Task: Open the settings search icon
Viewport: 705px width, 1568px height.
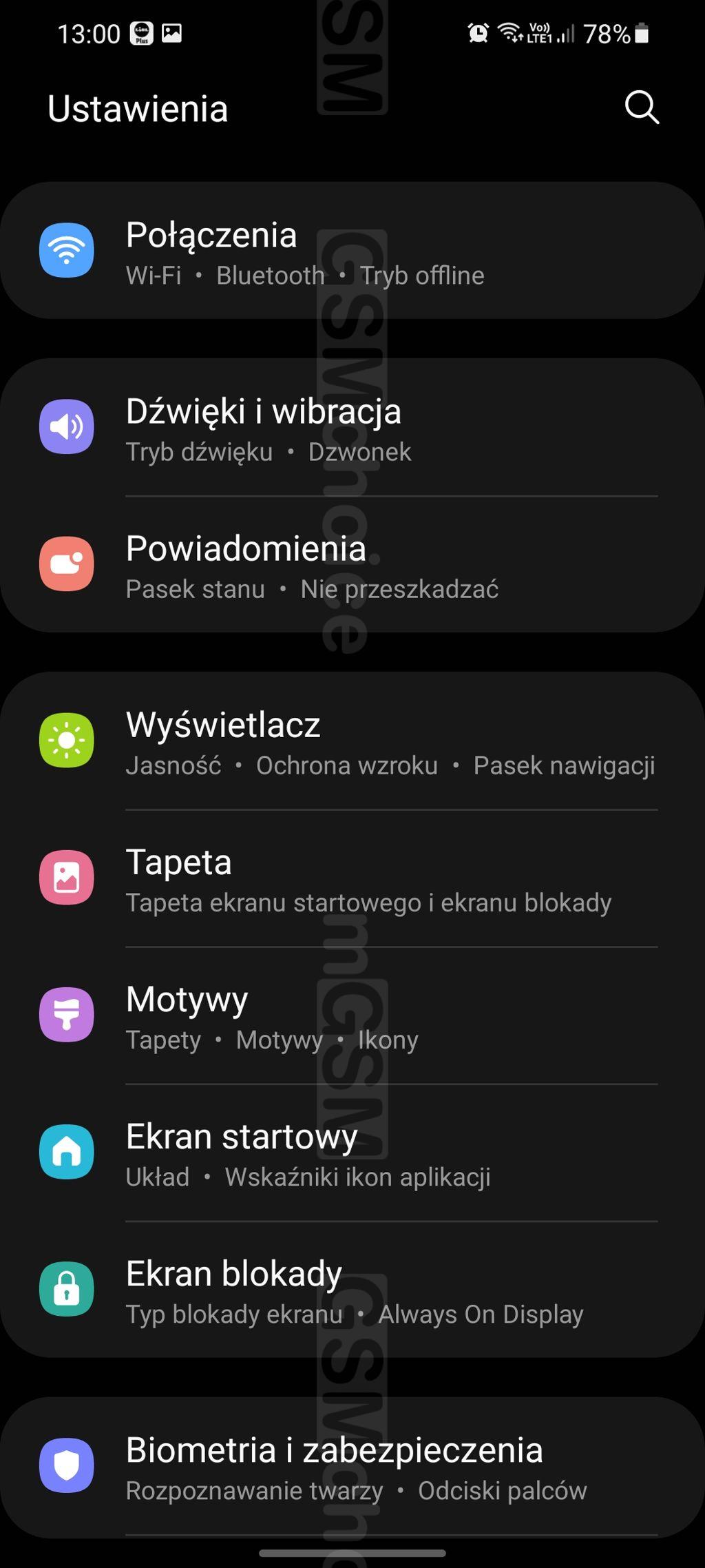Action: [x=642, y=107]
